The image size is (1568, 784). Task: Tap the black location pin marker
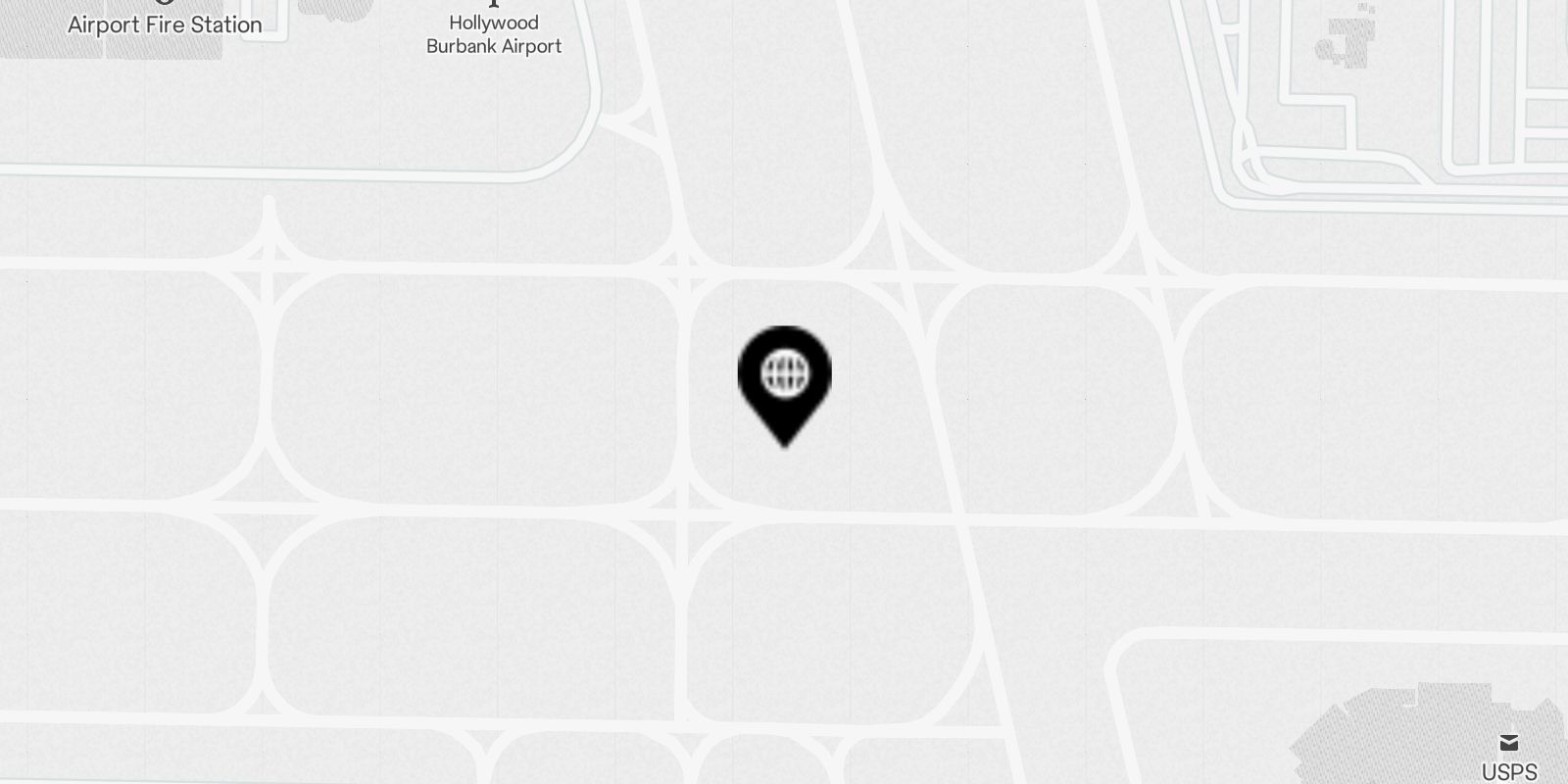784,377
